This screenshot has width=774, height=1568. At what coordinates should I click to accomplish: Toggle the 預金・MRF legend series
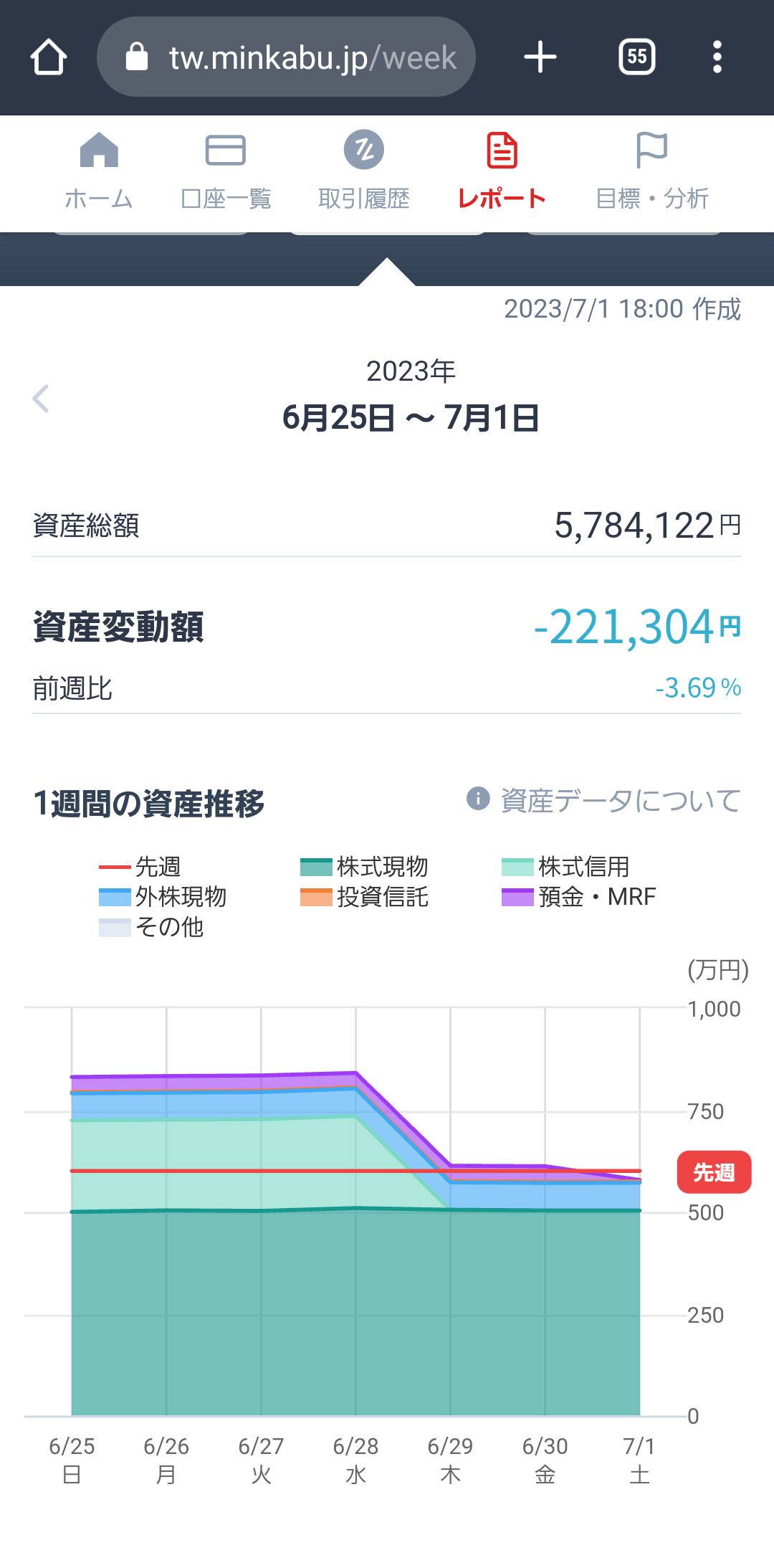point(578,897)
